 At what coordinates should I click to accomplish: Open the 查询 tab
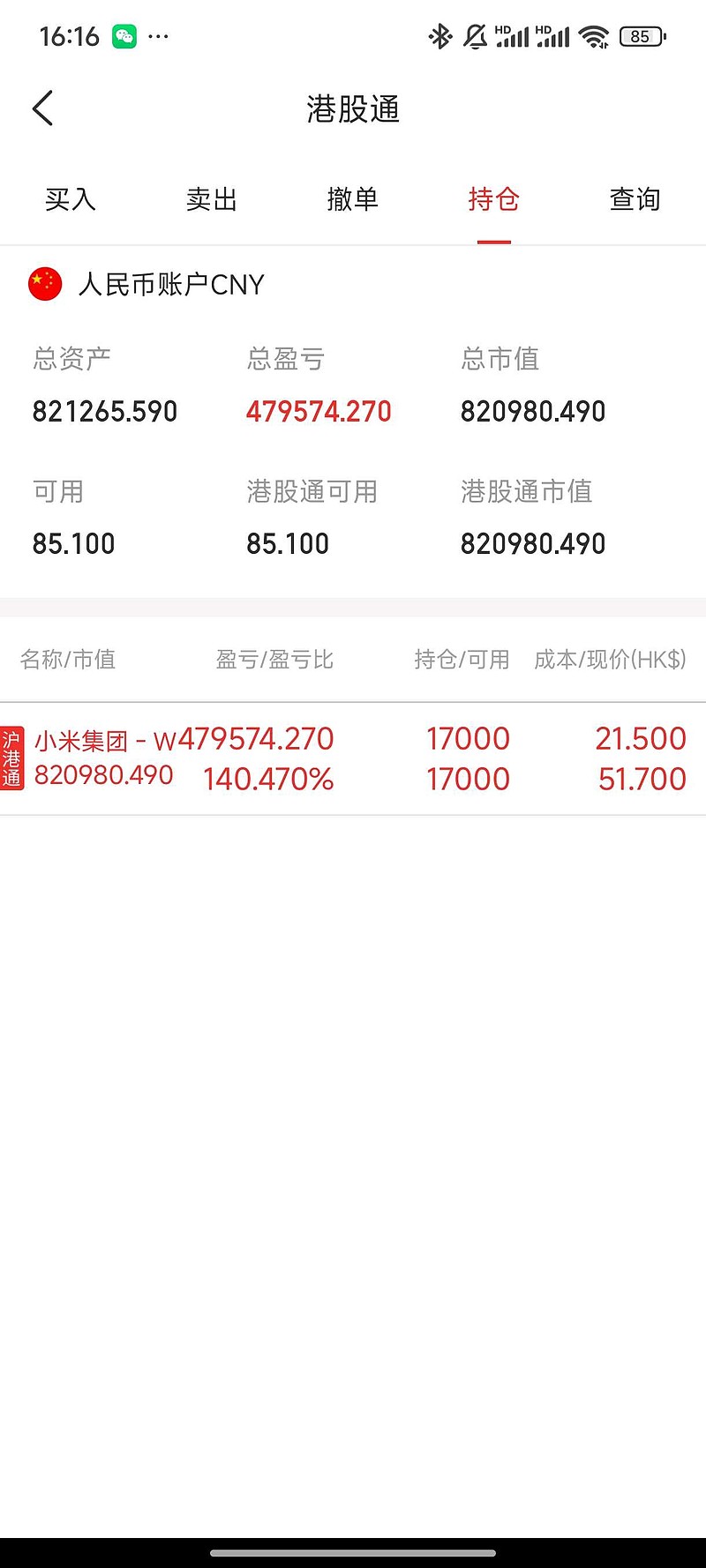(634, 200)
